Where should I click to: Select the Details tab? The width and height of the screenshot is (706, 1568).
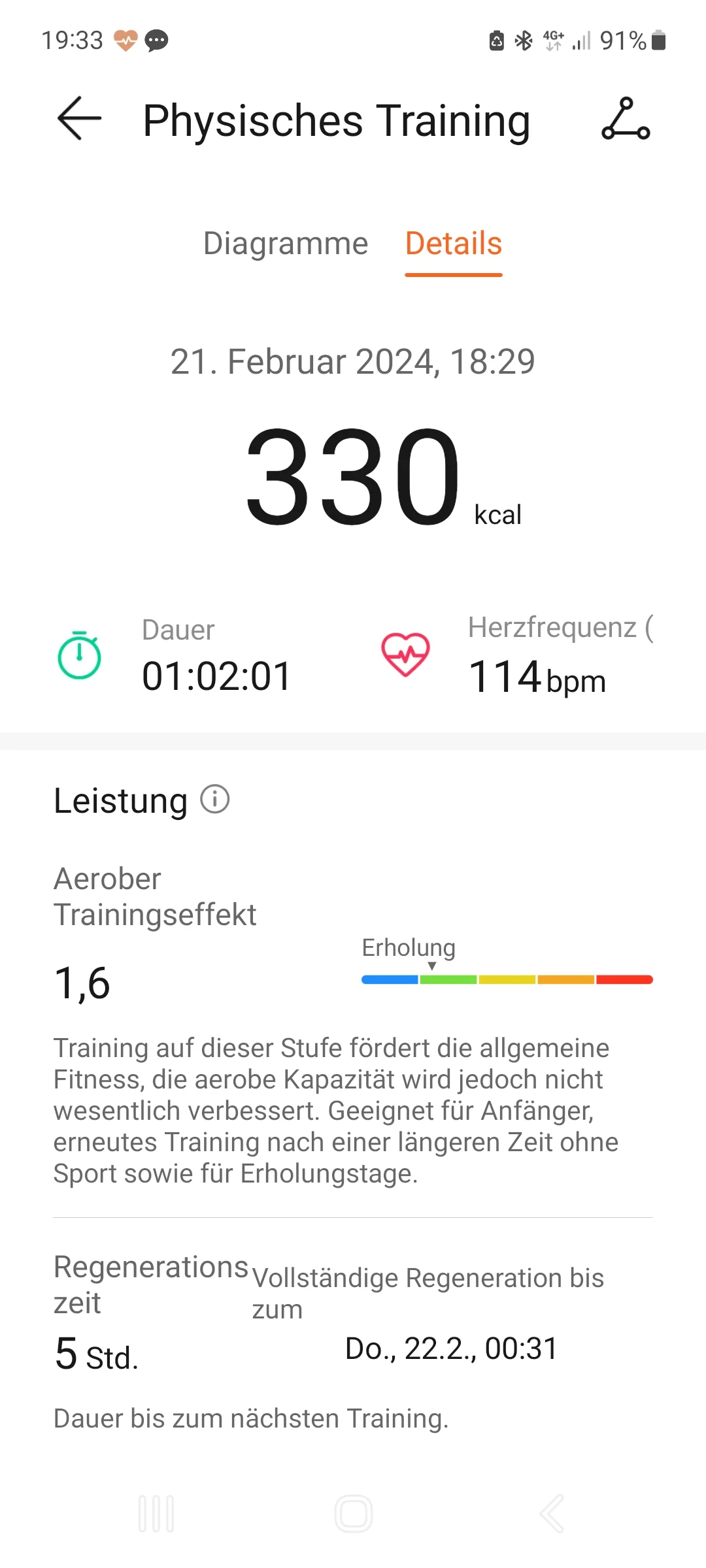point(453,243)
